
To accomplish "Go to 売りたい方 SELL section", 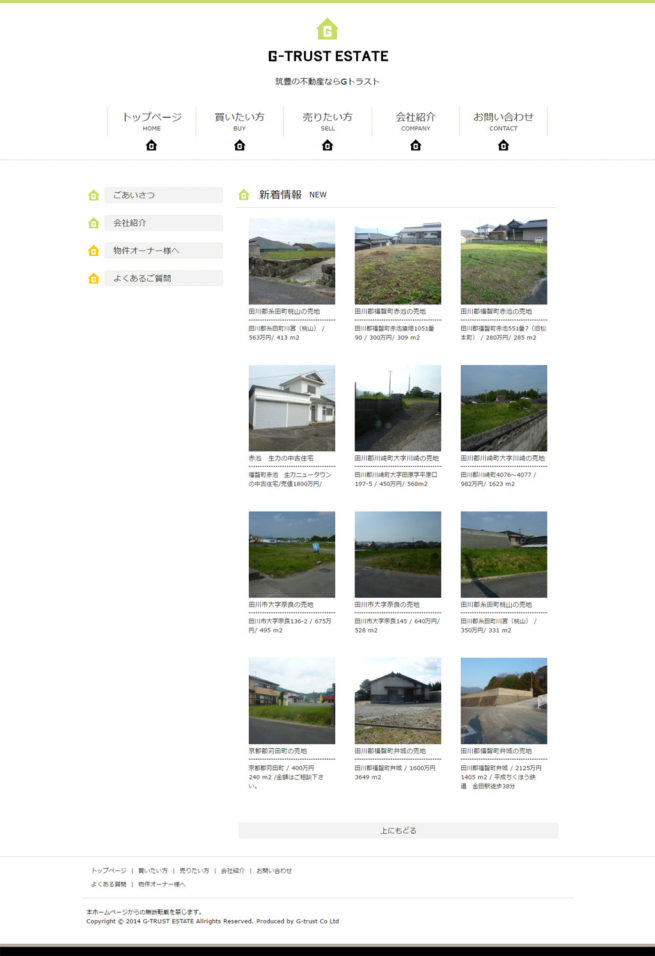I will point(328,121).
